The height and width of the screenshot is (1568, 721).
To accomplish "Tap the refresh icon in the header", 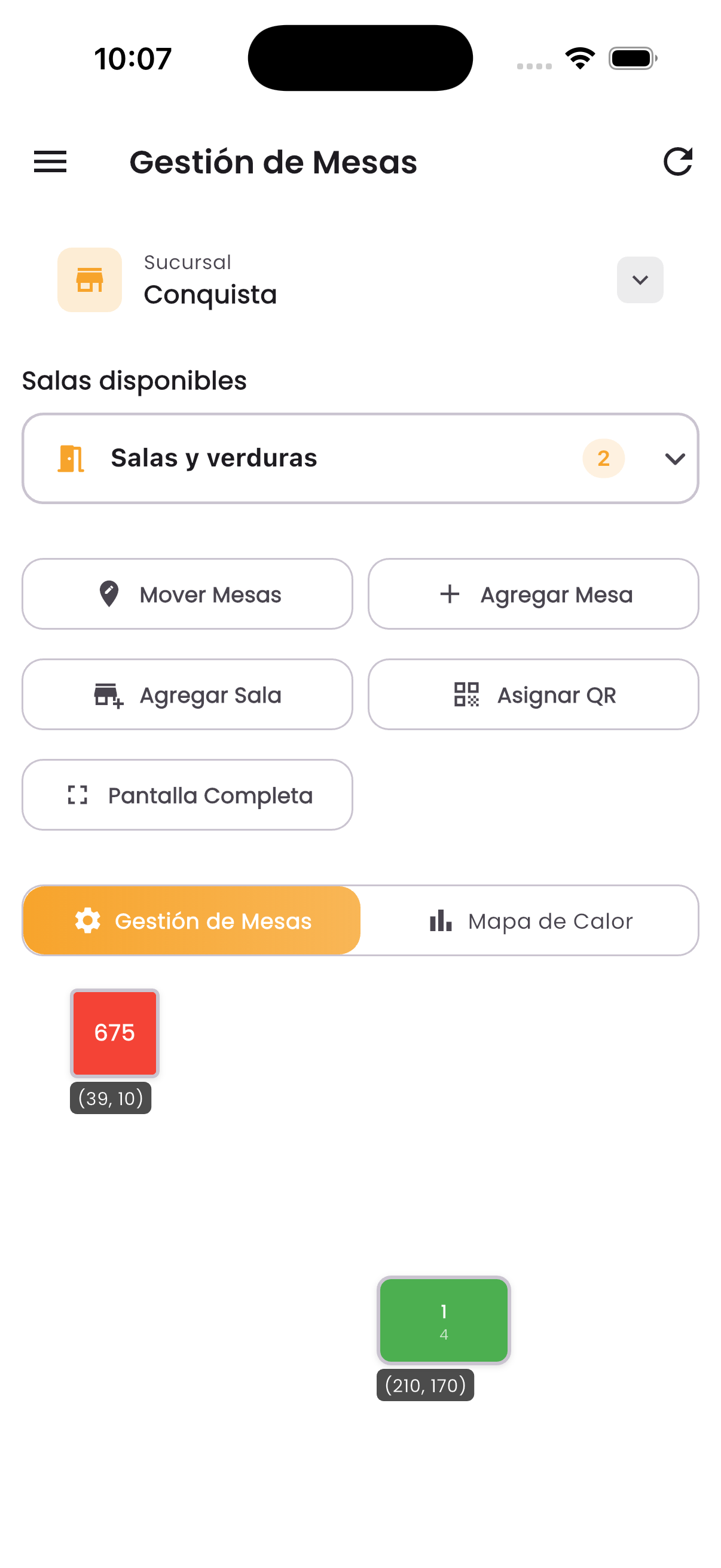I will [679, 161].
